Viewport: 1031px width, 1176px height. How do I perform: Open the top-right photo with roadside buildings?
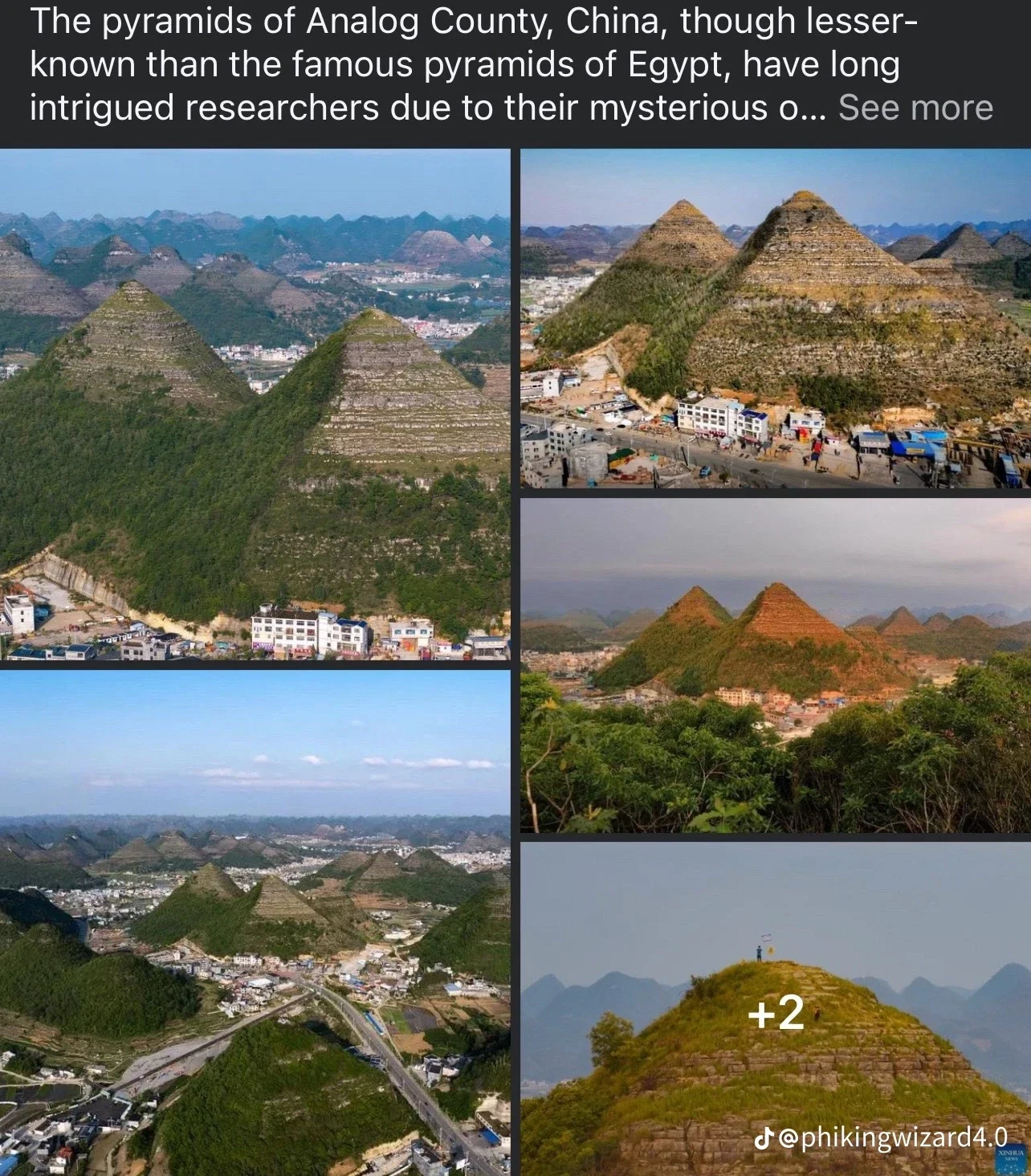pos(775,319)
